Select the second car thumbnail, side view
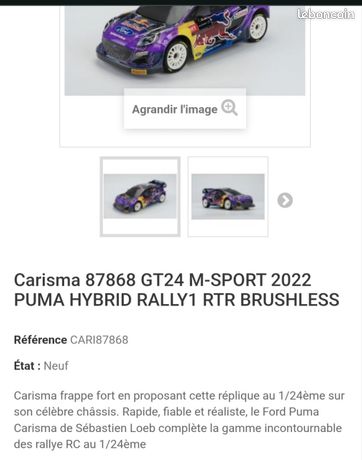362x460 pixels. point(228,197)
